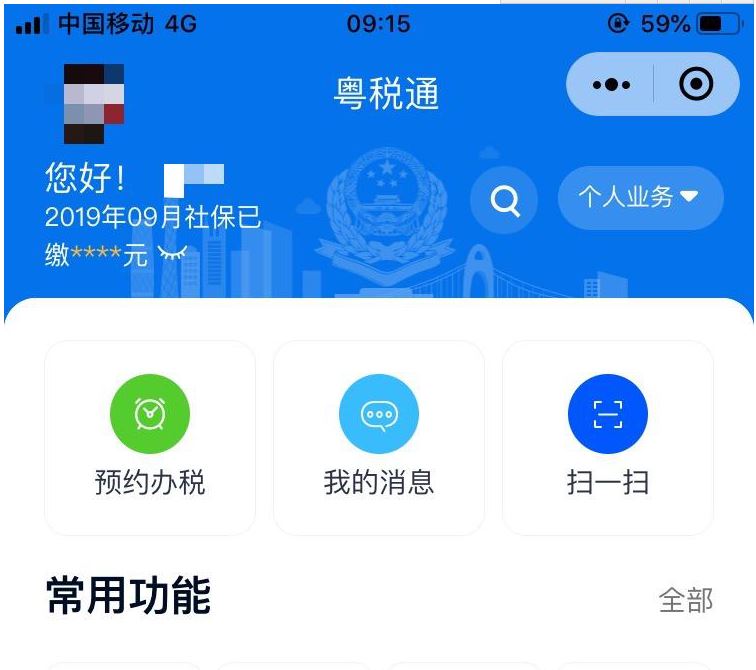Expand the 个人业务 dropdown
756x670 pixels.
coord(640,197)
